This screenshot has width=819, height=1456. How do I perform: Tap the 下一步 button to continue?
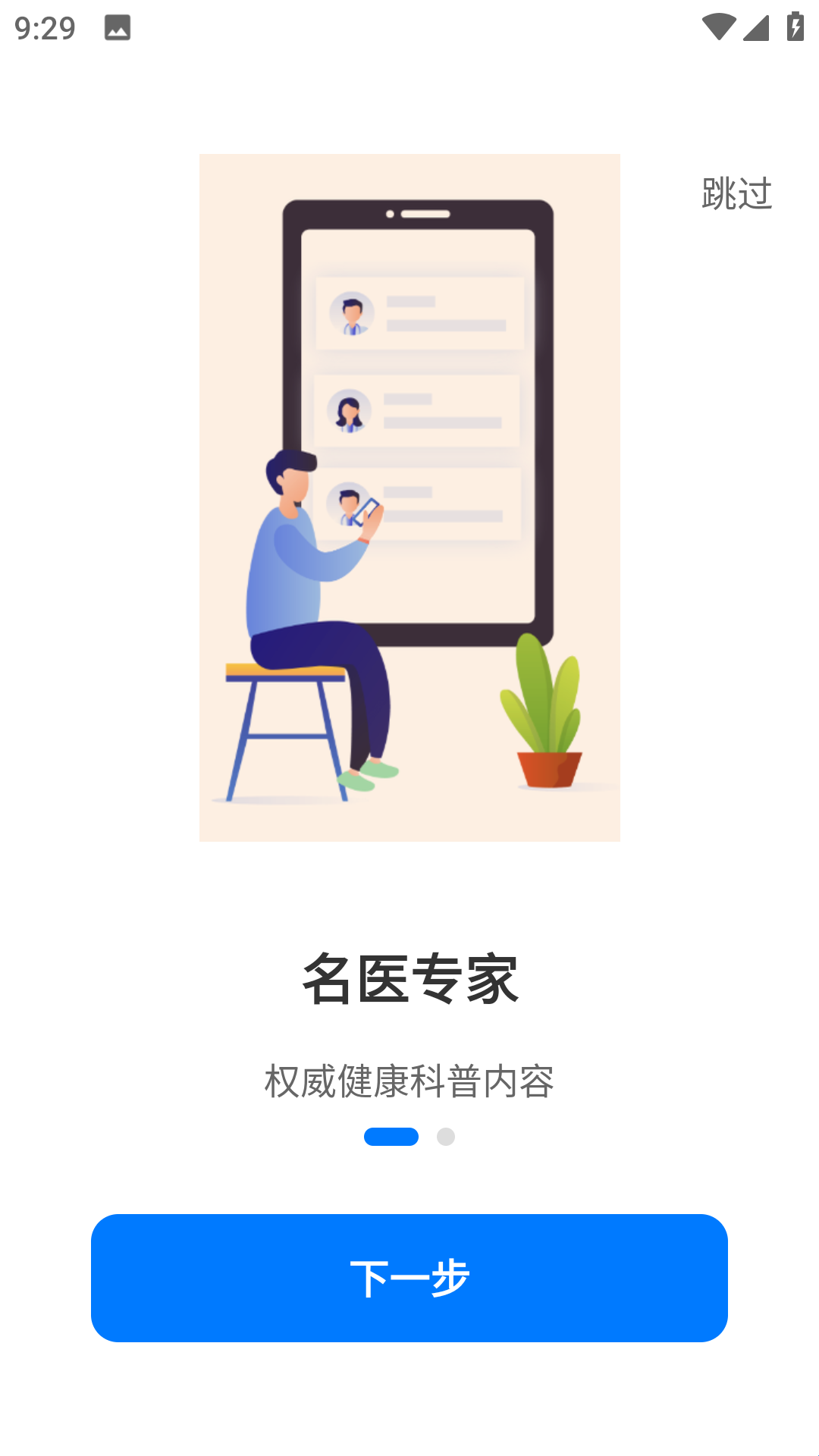[x=409, y=1278]
